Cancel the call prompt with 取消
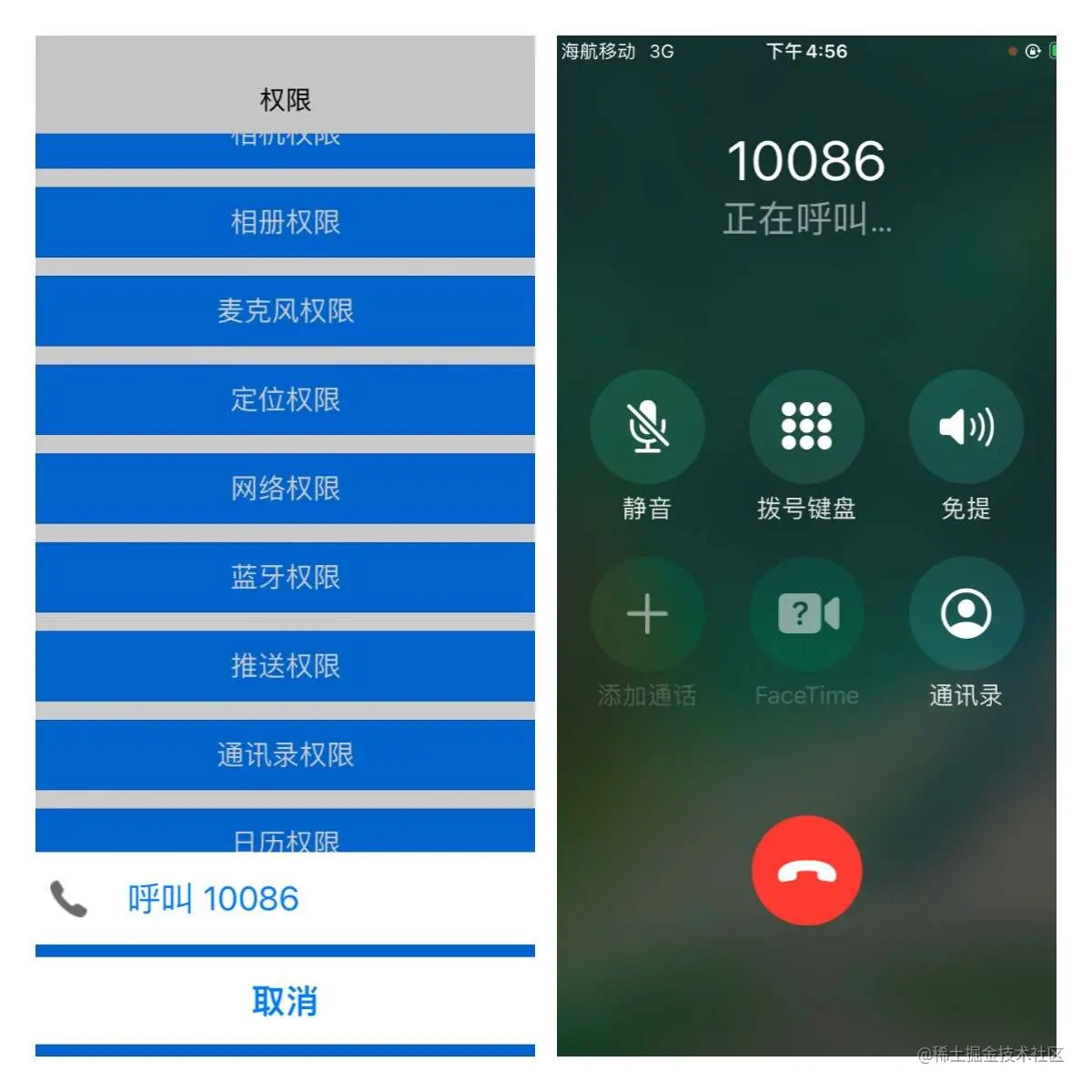 [x=285, y=1001]
